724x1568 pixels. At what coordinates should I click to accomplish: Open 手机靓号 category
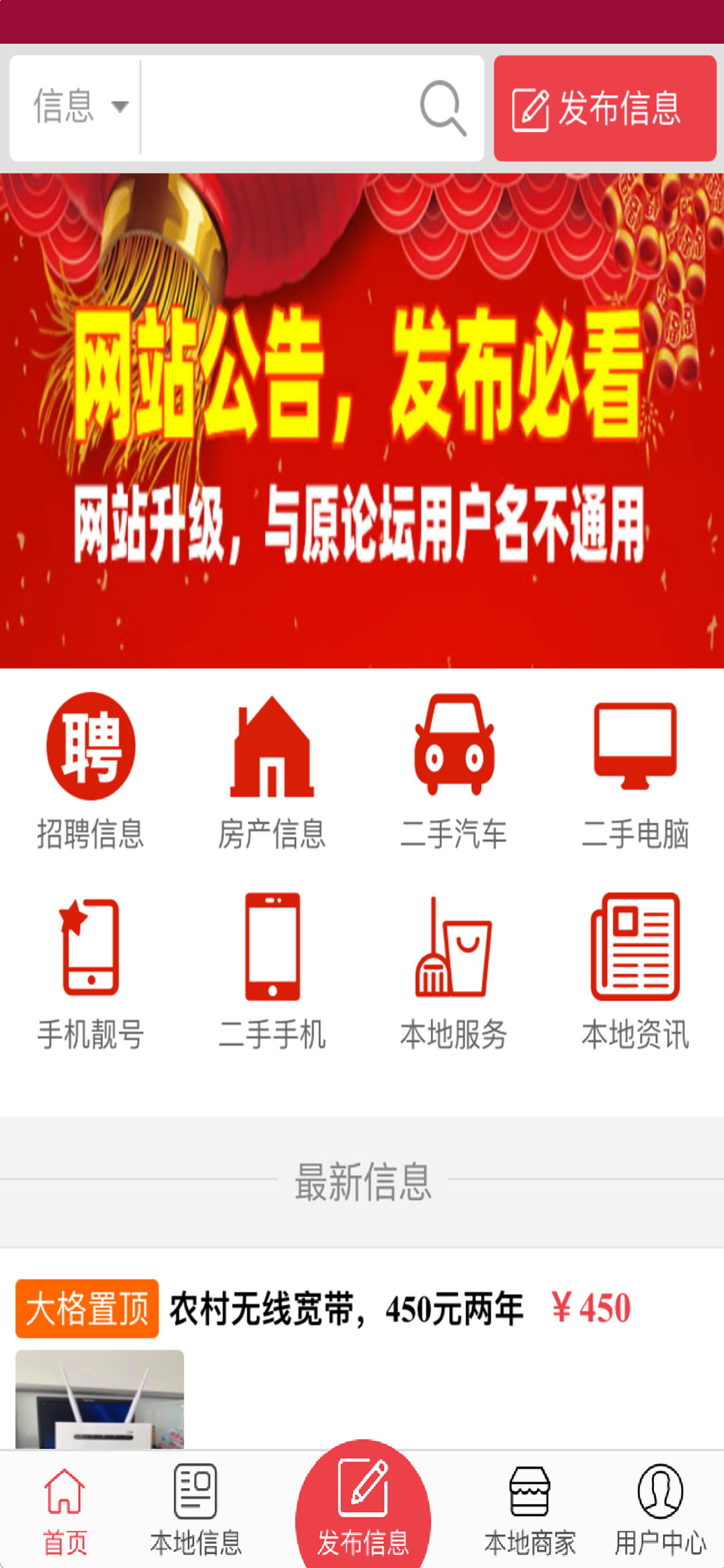[x=91, y=971]
